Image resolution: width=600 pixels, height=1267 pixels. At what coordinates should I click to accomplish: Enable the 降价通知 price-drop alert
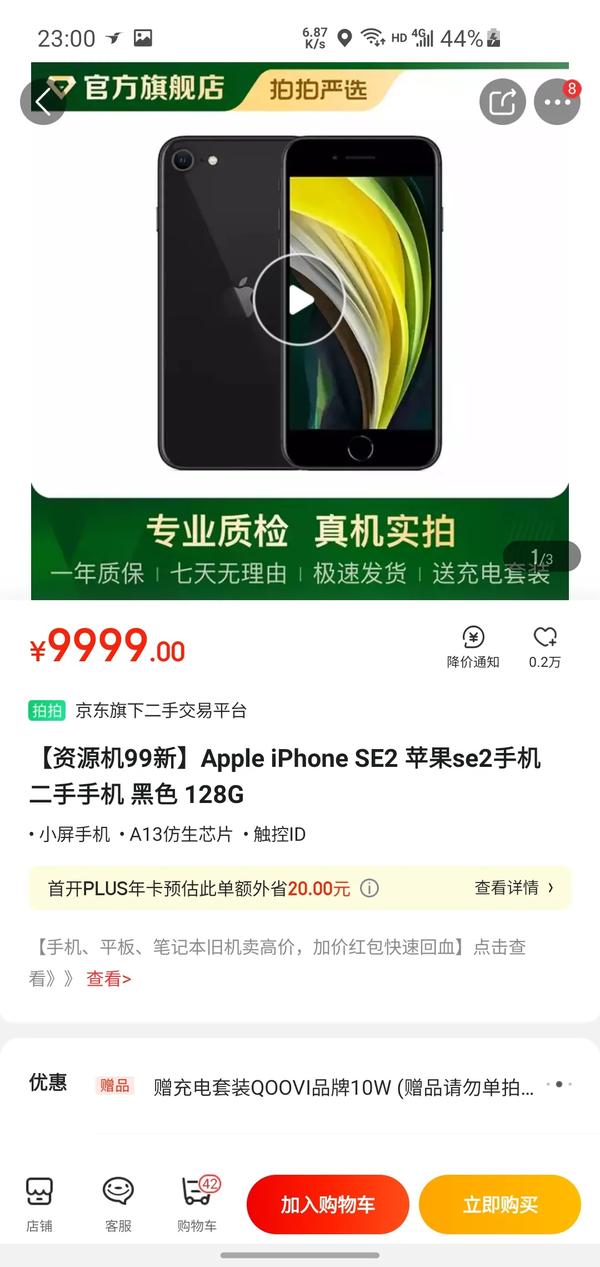tap(473, 647)
